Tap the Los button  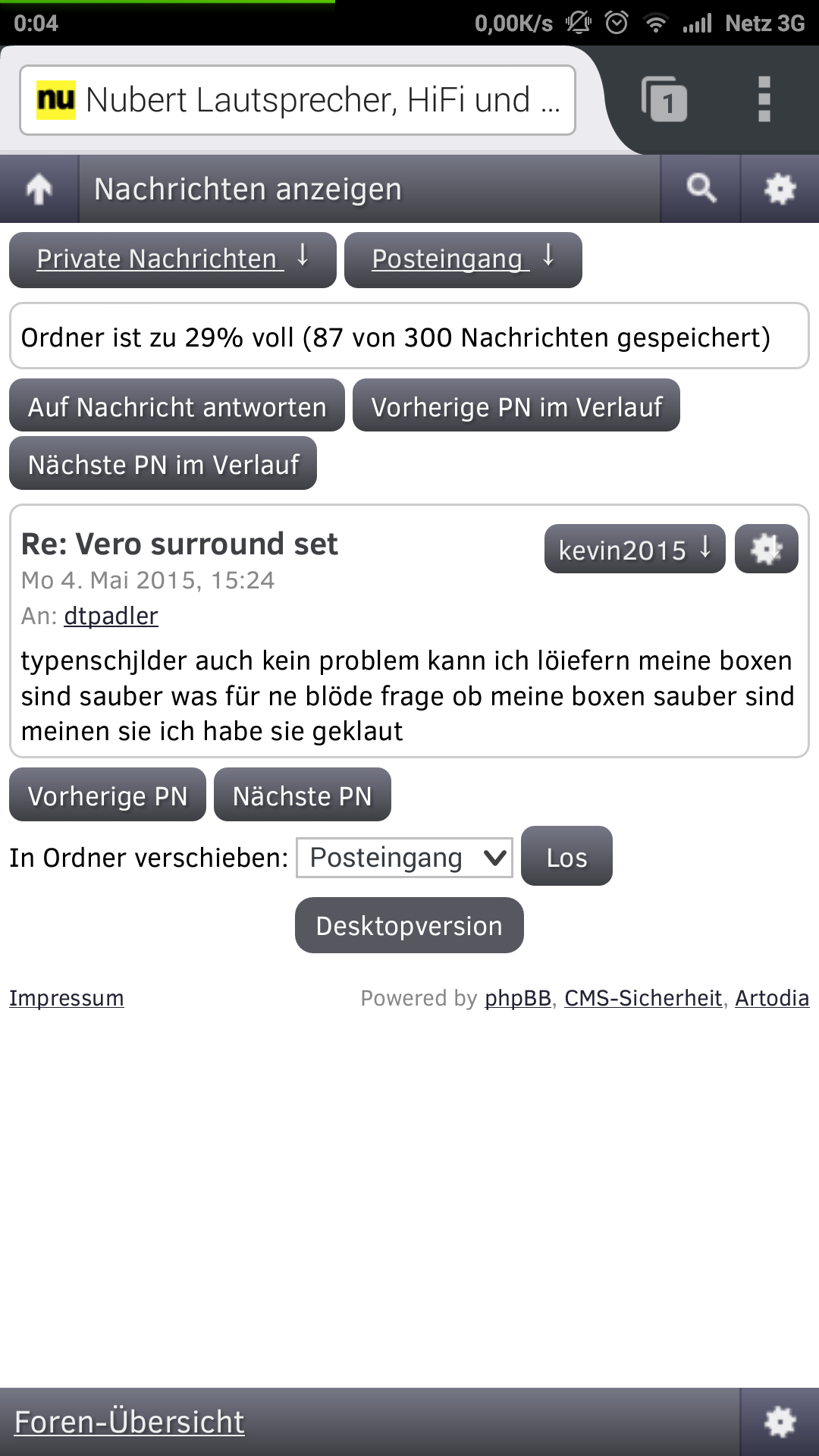[x=566, y=857]
